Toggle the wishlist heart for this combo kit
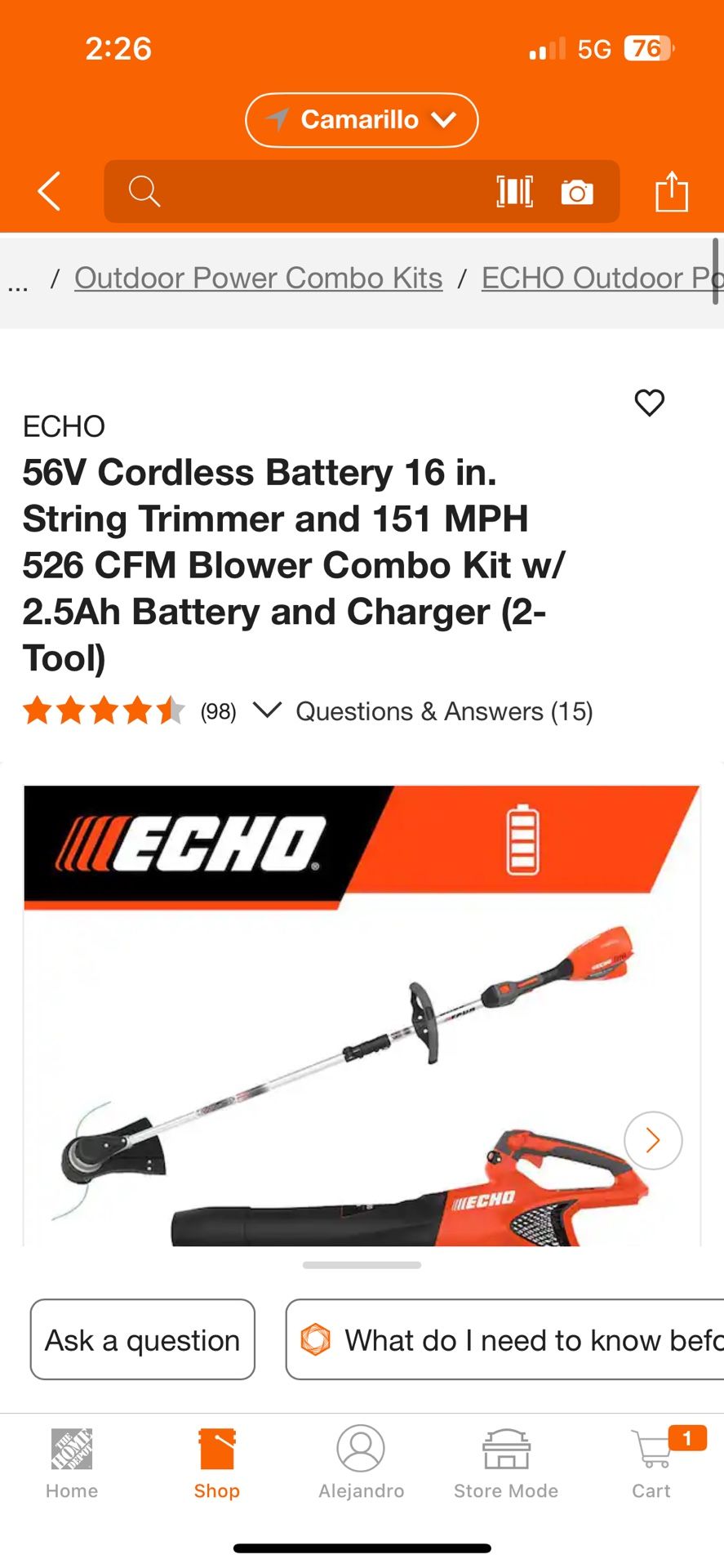This screenshot has height=1568, width=724. (x=649, y=403)
